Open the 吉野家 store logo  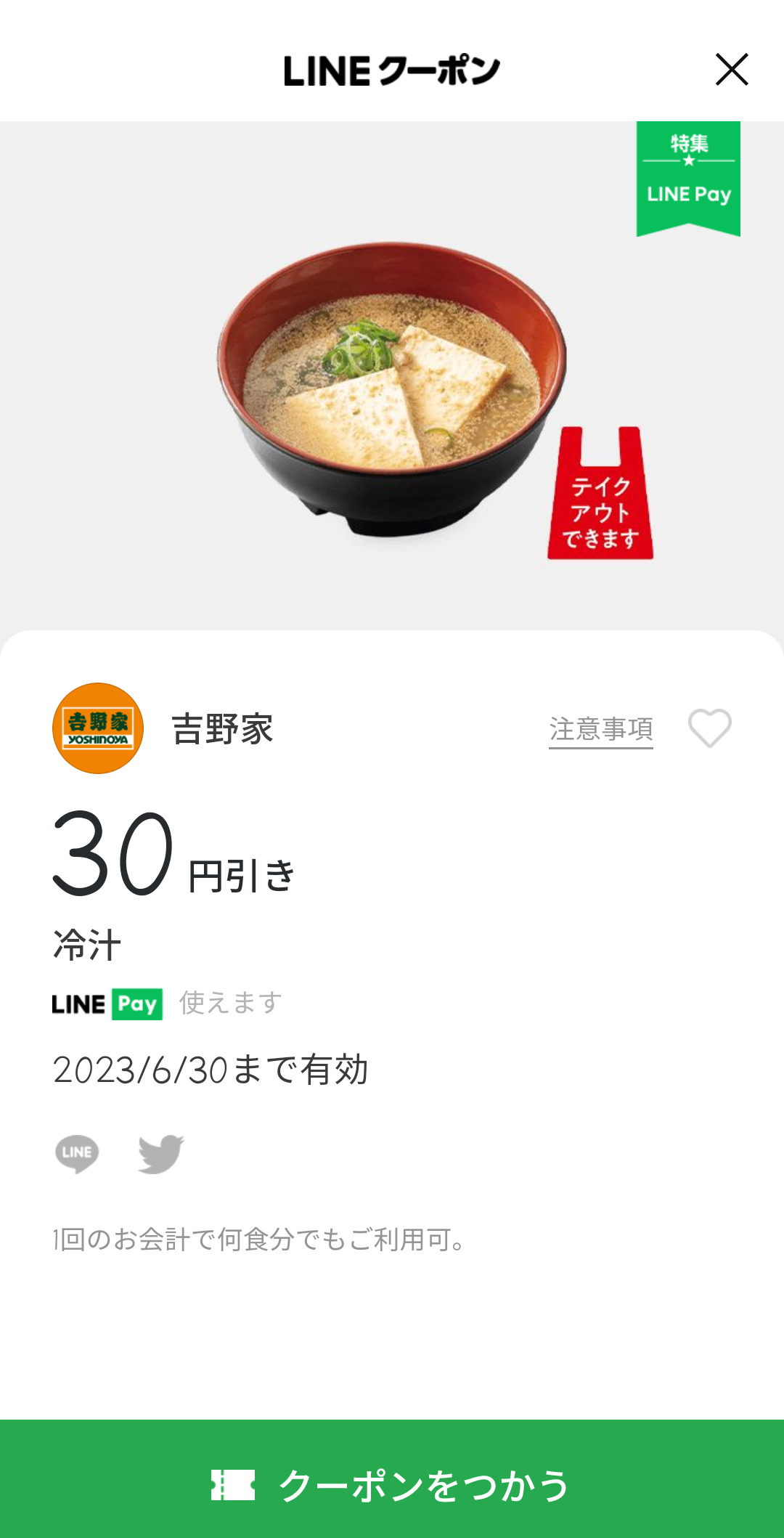pos(98,728)
